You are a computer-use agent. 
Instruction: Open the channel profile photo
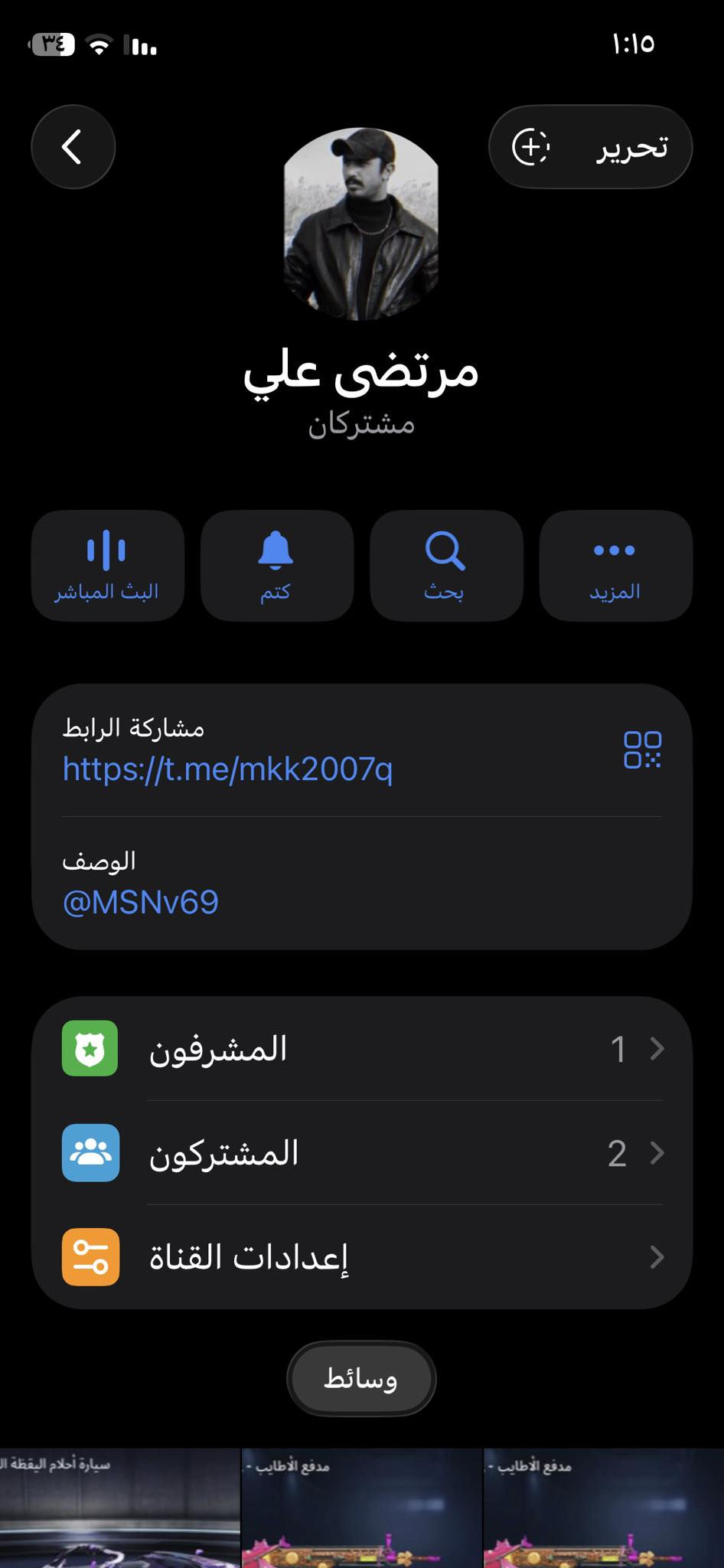361,224
